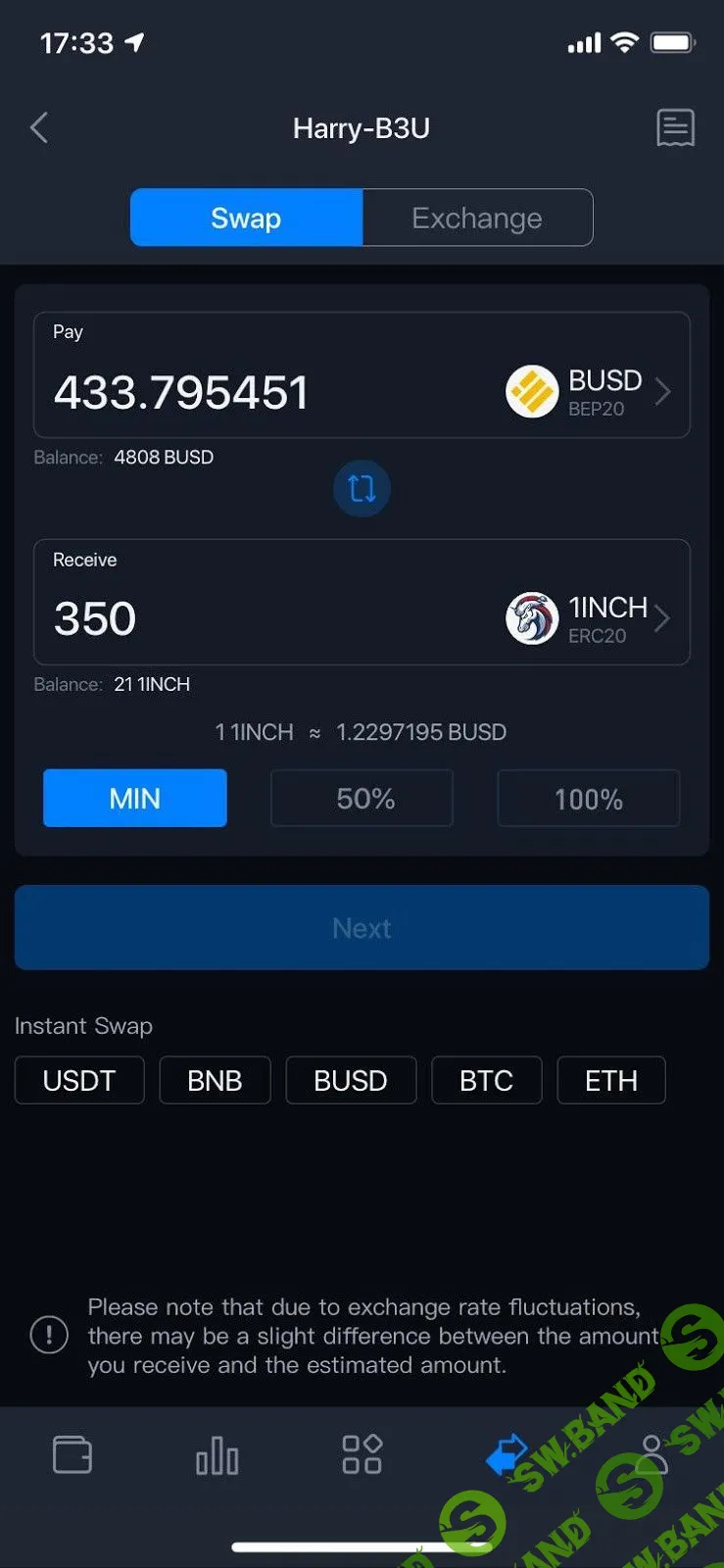Go back using the top arrow
This screenshot has height=1568, width=724.
point(39,127)
